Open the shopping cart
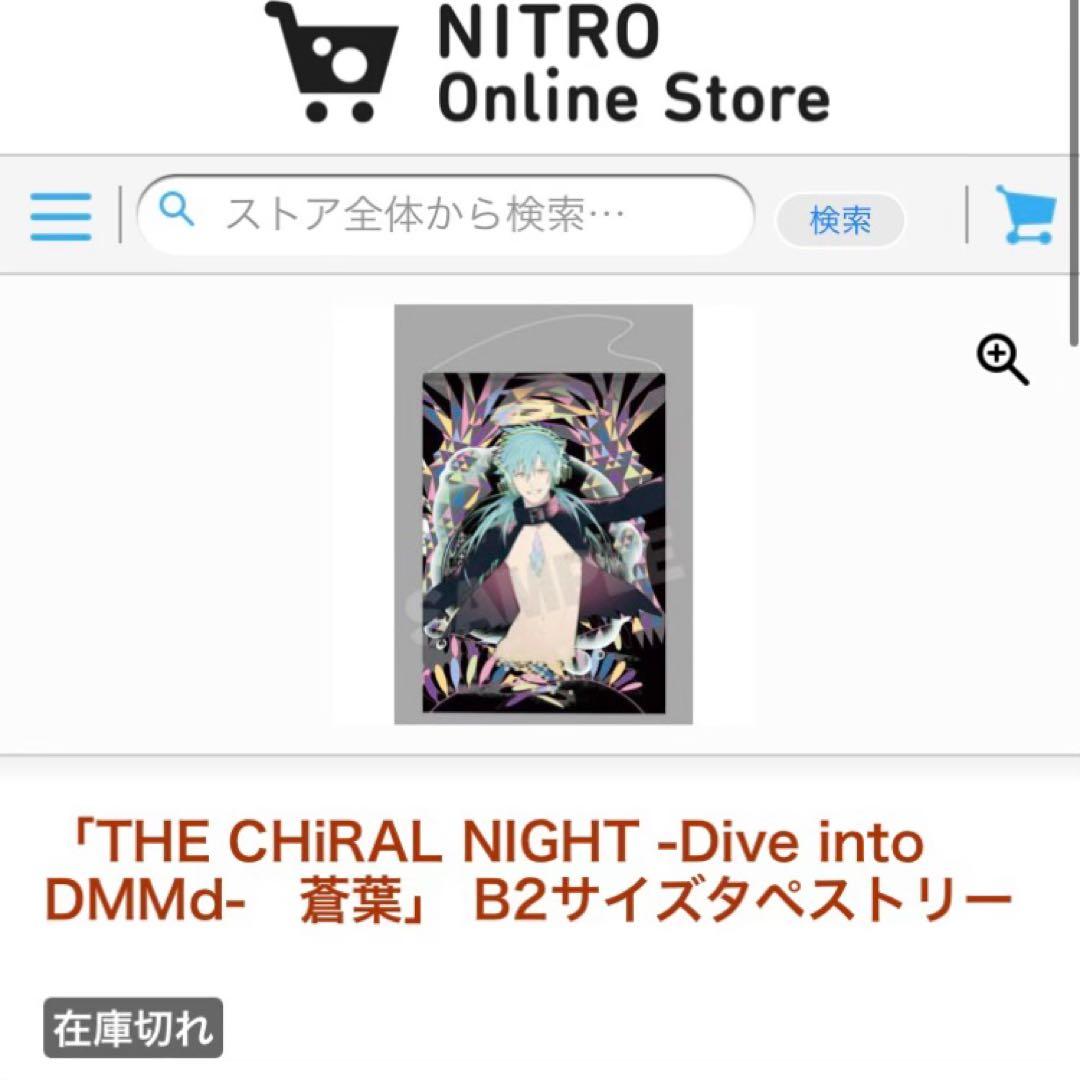This screenshot has height=1080, width=1080. 1026,215
